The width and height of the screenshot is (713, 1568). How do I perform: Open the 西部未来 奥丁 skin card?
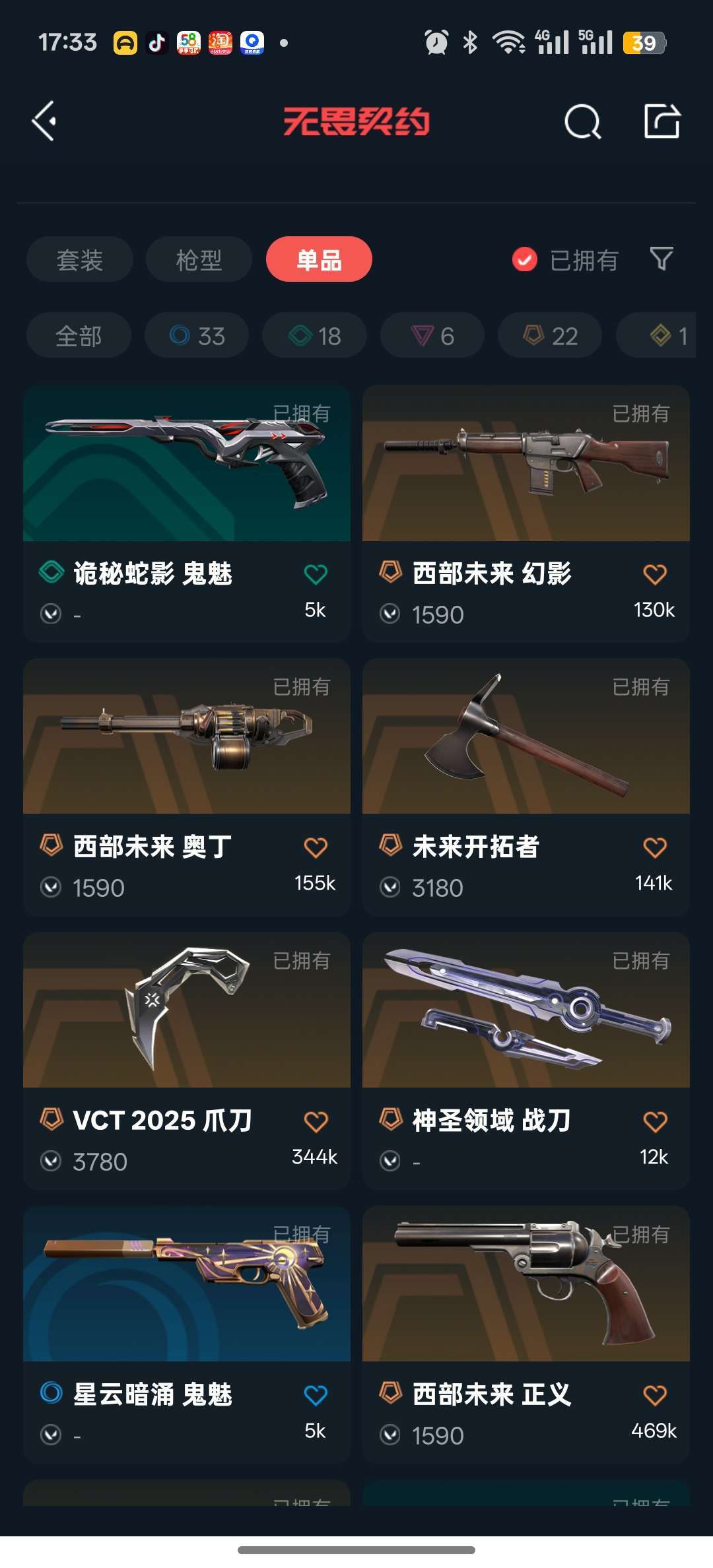(x=187, y=787)
